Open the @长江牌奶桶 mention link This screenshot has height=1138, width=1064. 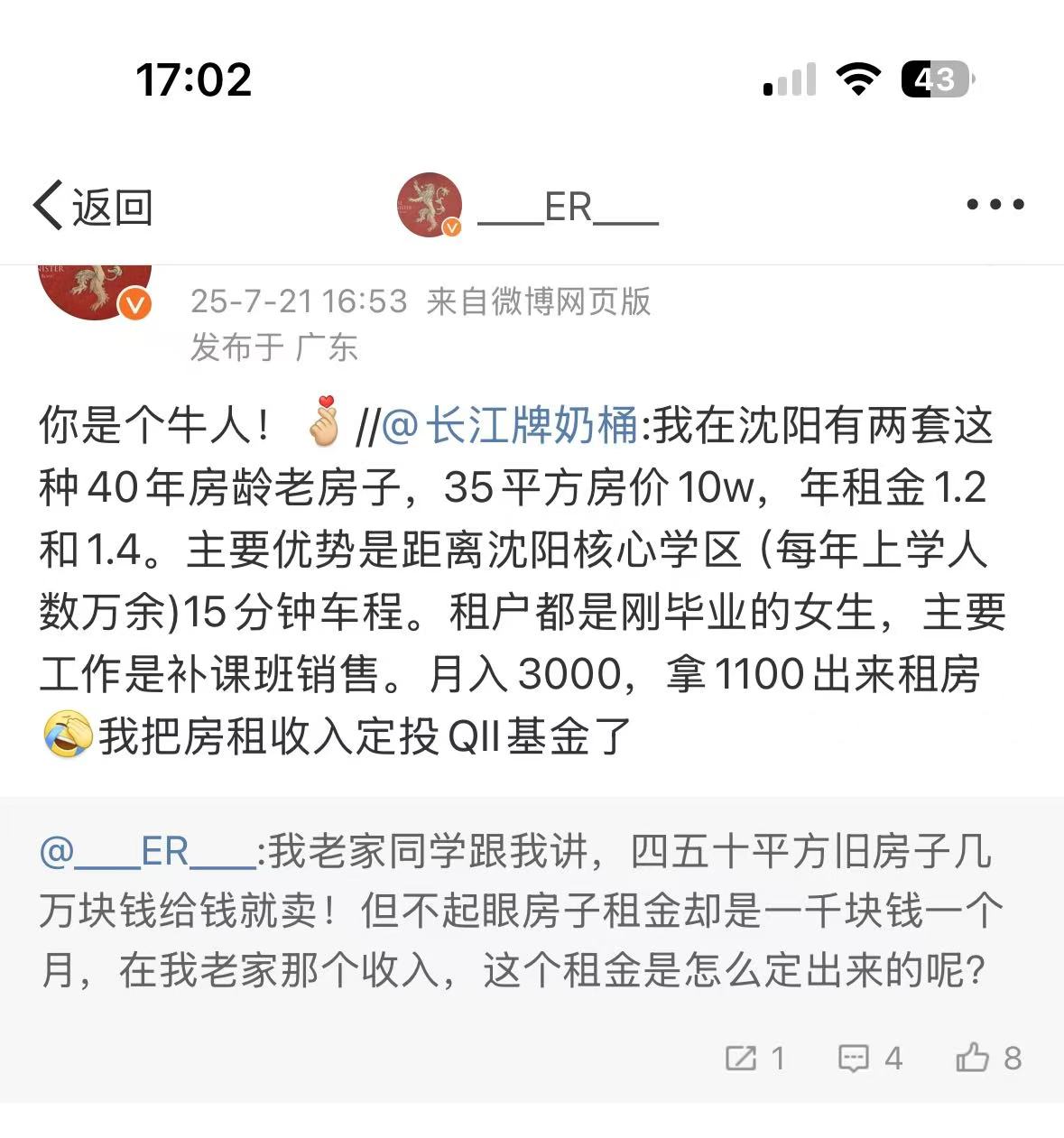(511, 426)
